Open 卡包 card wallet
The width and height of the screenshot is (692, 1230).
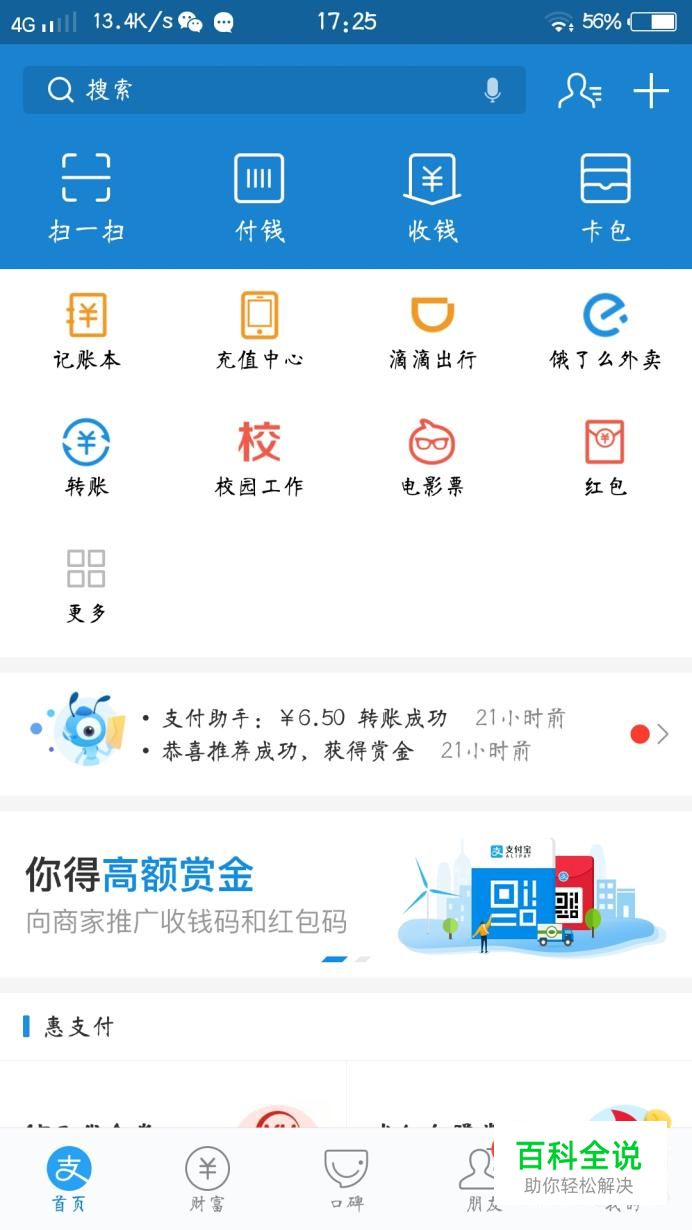pyautogui.click(x=605, y=197)
